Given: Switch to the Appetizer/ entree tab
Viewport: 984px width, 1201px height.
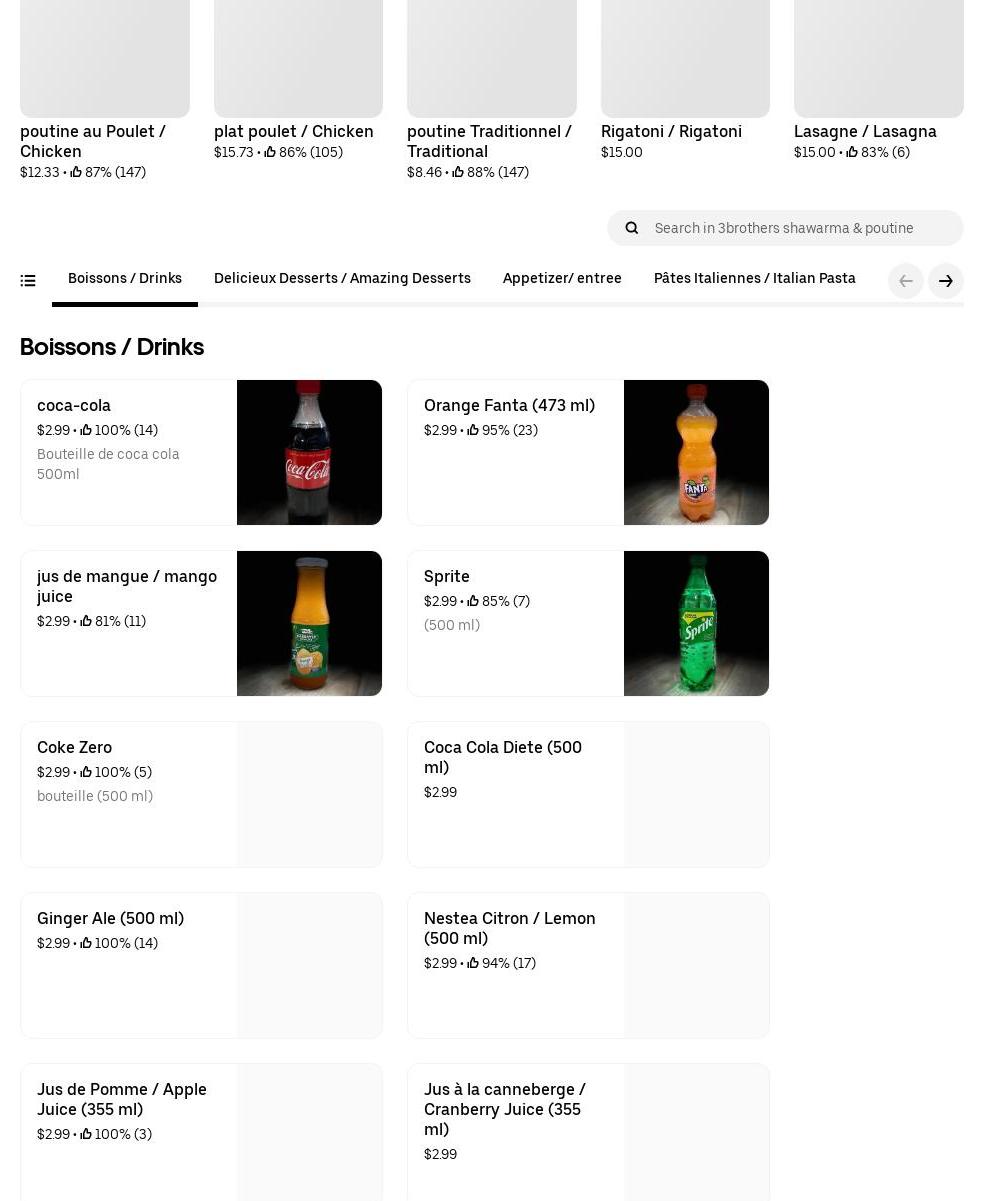Looking at the screenshot, I should click(562, 278).
